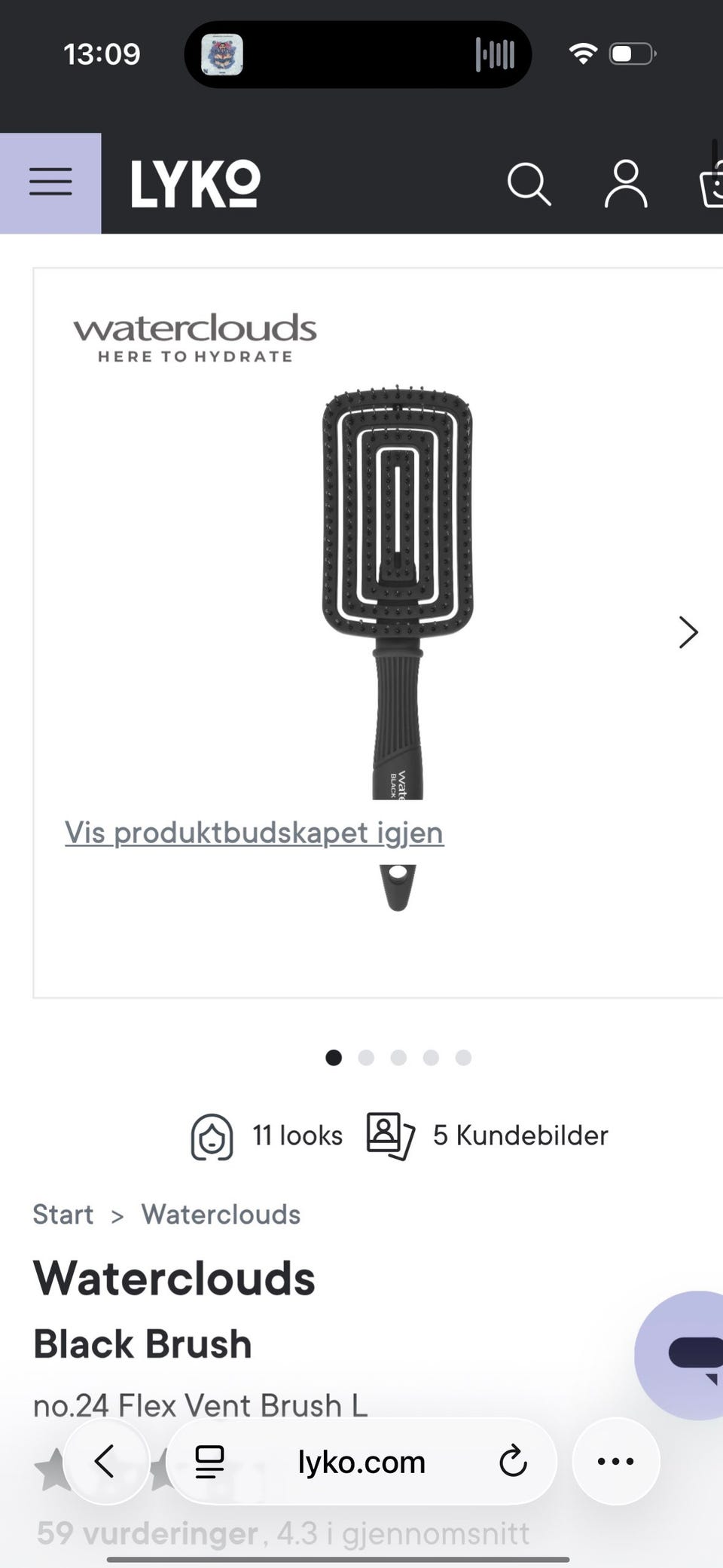Open the Waterclouds brand logo
The height and width of the screenshot is (1568, 723).
[194, 338]
